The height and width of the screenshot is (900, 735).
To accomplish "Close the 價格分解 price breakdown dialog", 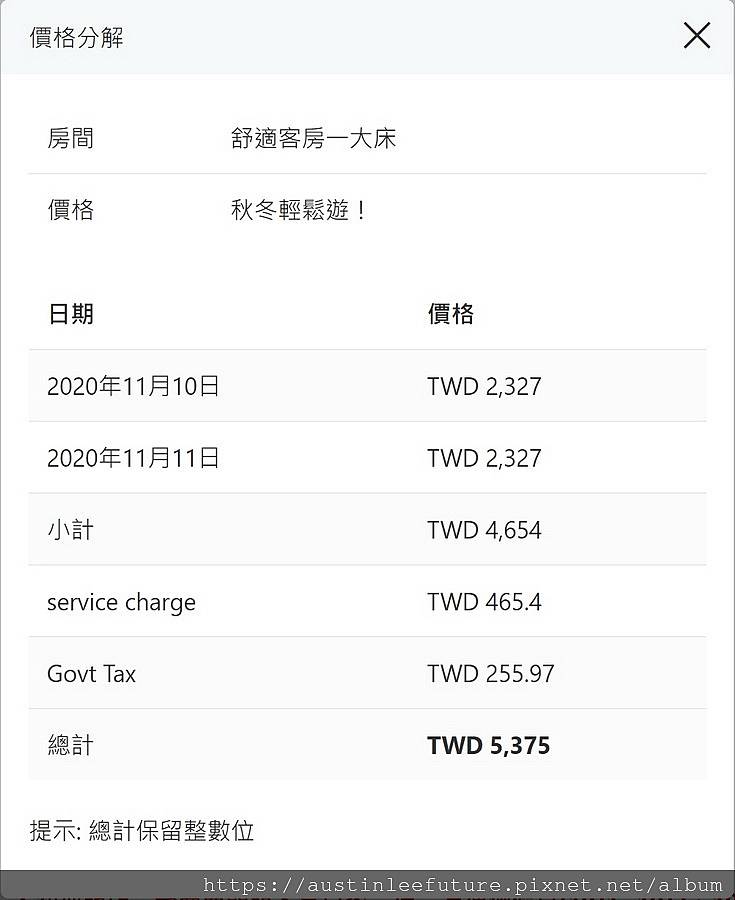I will pos(696,36).
